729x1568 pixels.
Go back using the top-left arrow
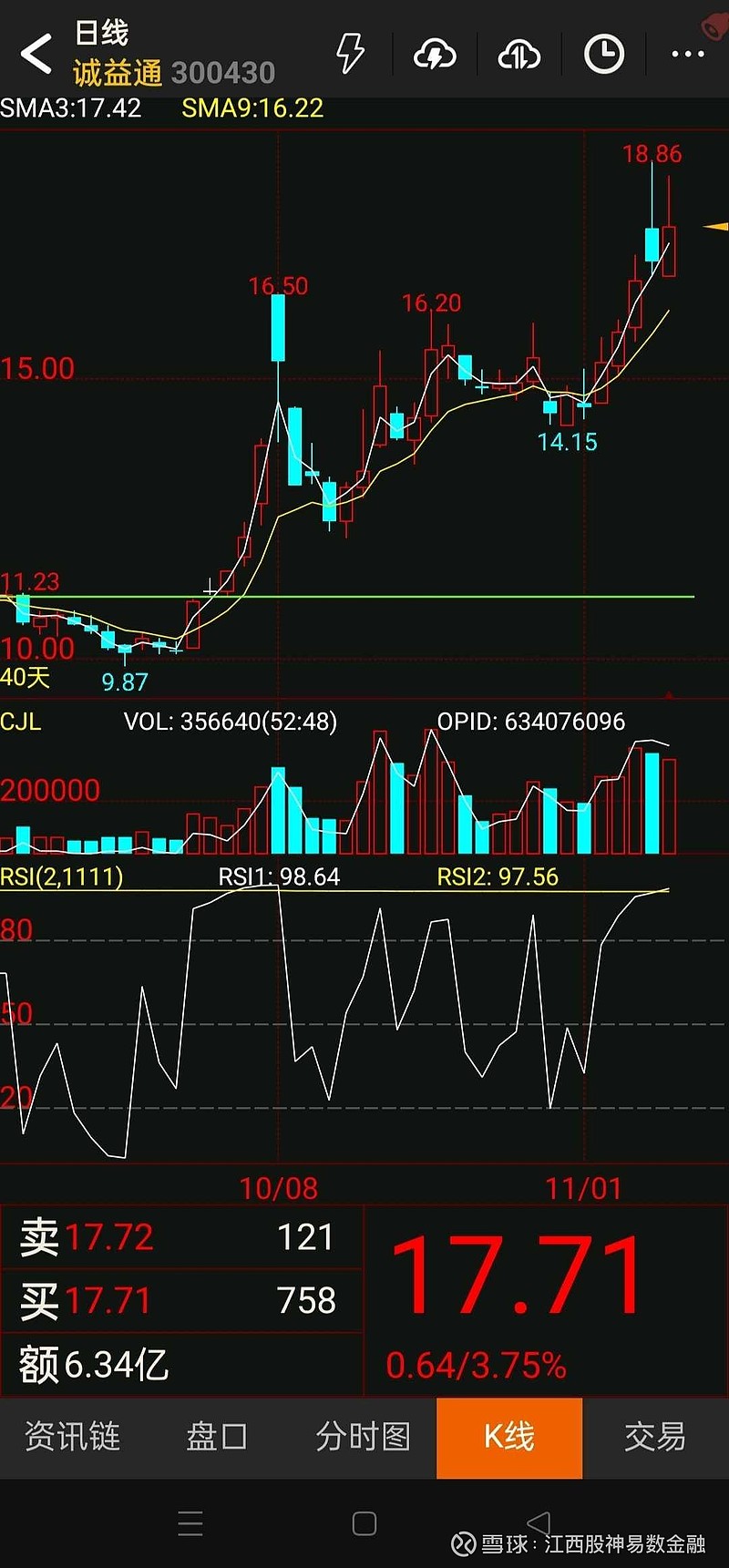click(36, 54)
